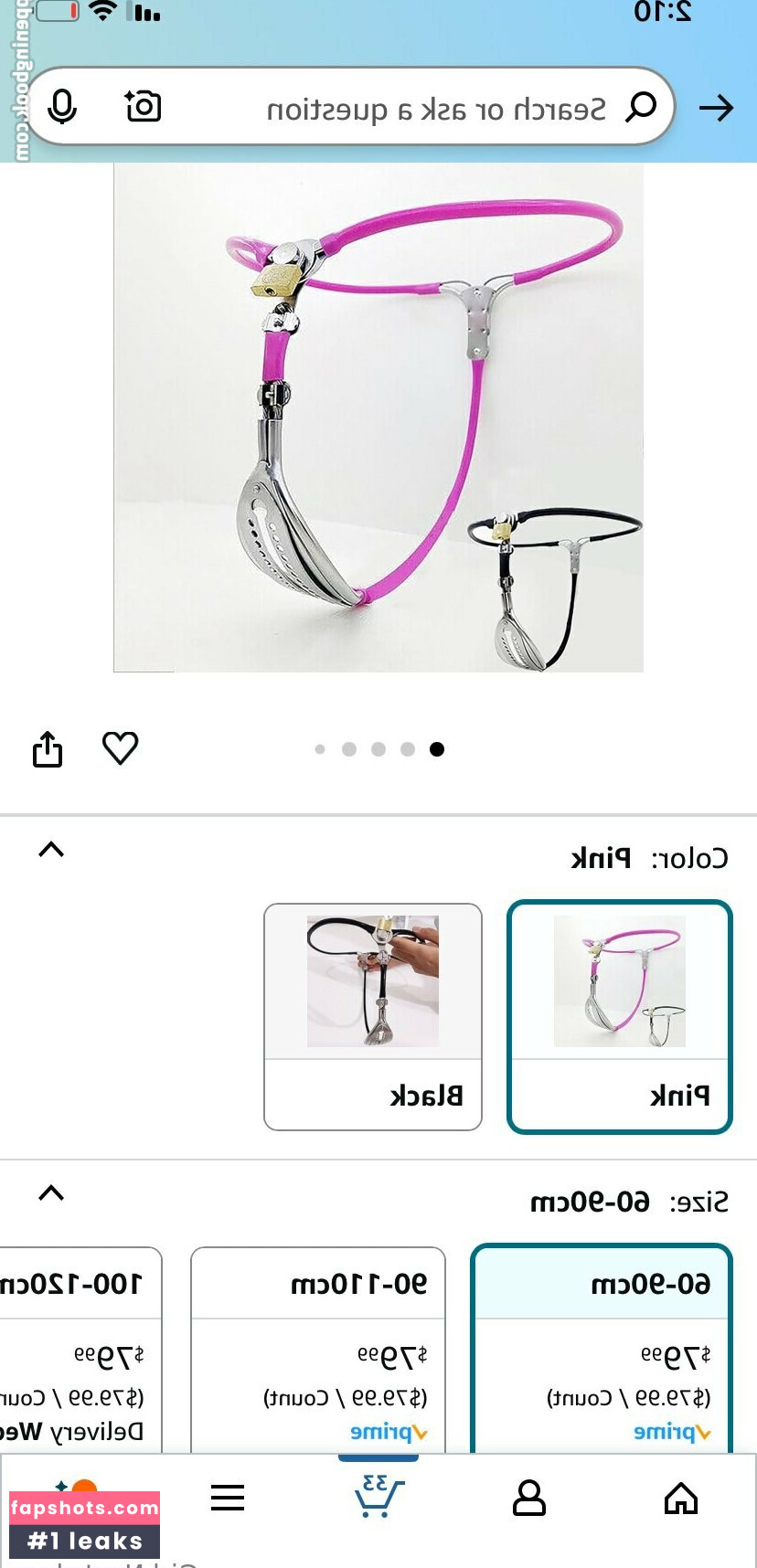Screen dimensions: 757x1568
Task: Open camera search in the search bar
Action: click(143, 107)
